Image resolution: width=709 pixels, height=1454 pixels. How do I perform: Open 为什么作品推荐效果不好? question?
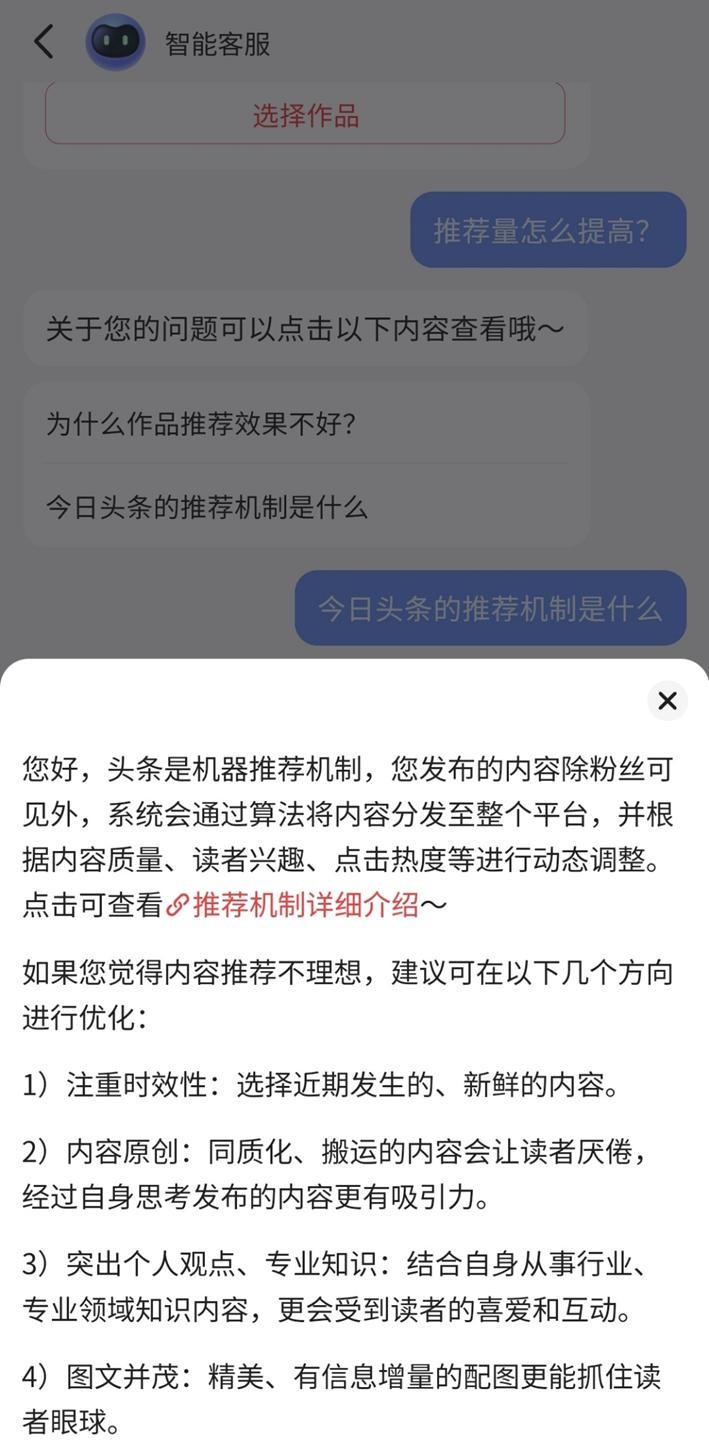[202, 424]
